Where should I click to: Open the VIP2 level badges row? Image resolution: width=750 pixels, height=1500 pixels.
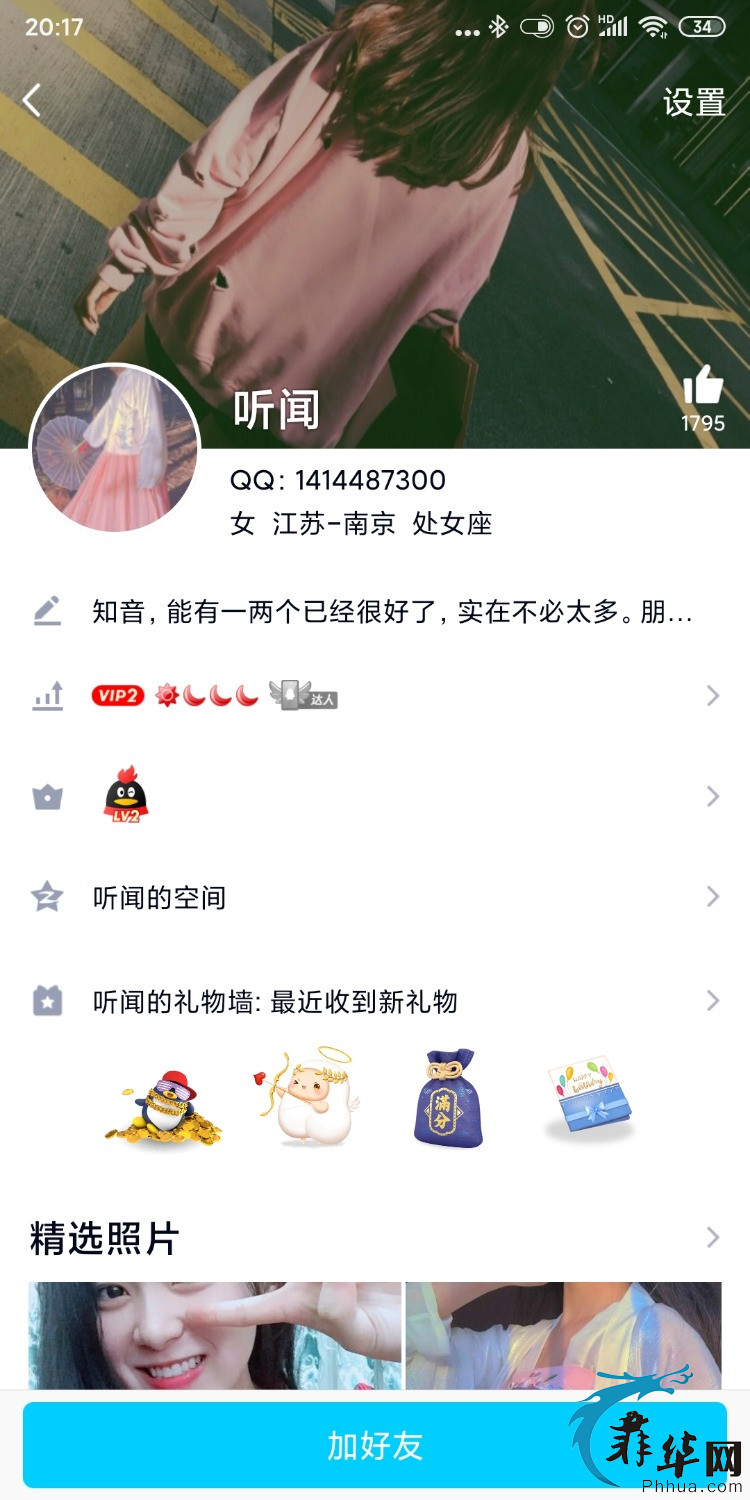coord(375,696)
